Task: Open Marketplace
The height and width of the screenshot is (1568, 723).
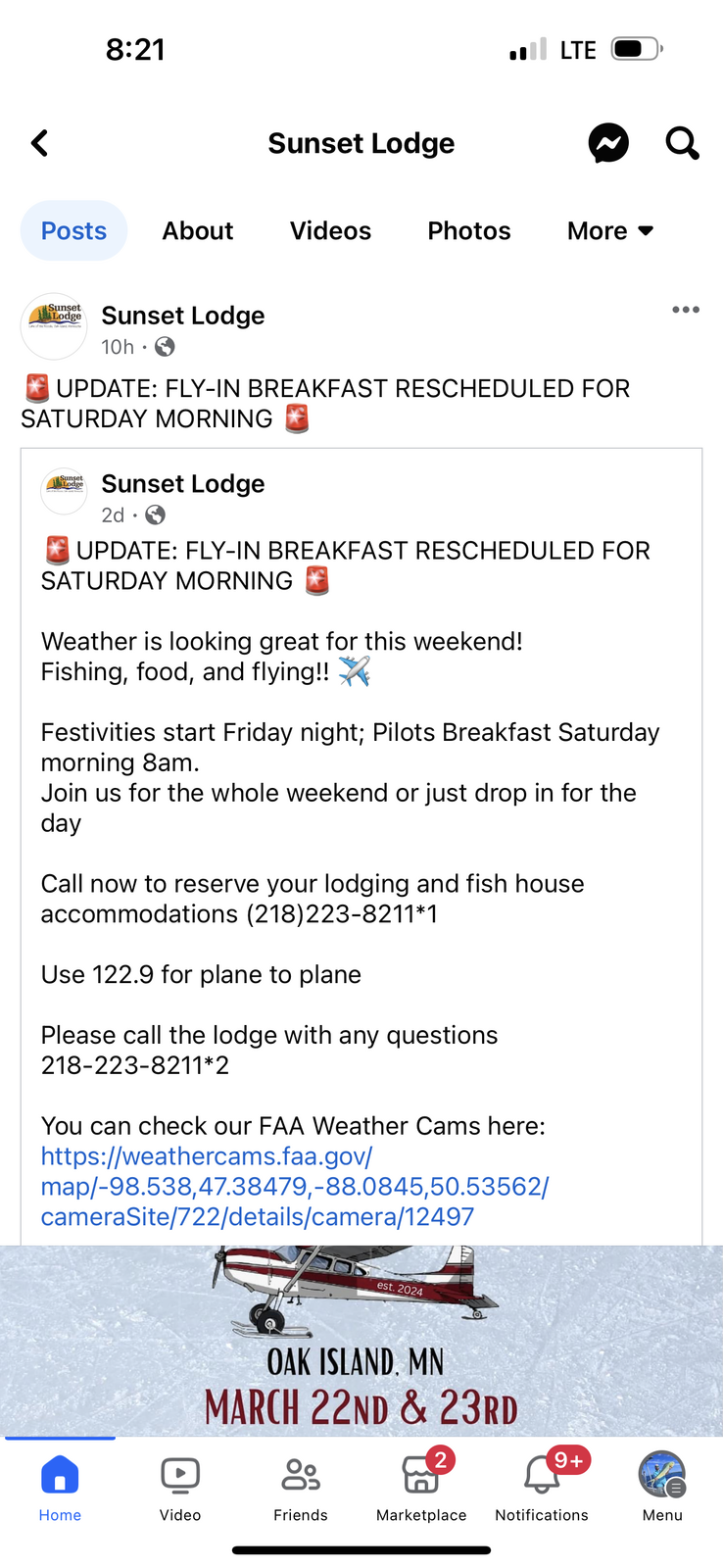Action: tap(421, 1487)
